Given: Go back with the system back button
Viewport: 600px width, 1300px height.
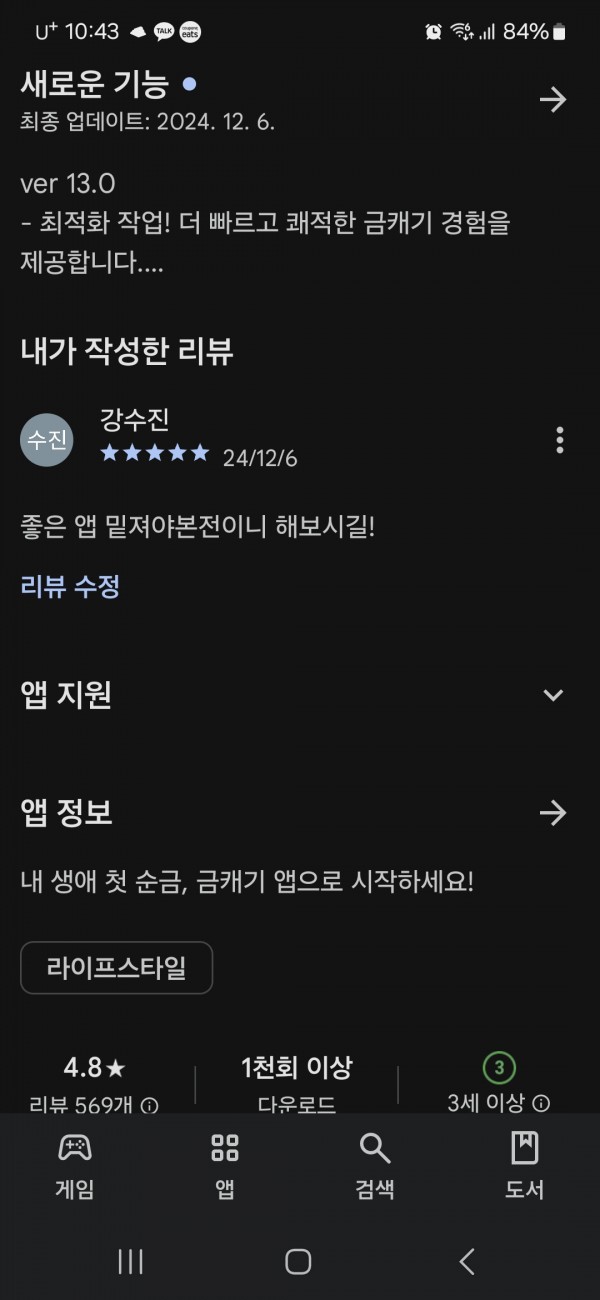Looking at the screenshot, I should (x=467, y=1261).
